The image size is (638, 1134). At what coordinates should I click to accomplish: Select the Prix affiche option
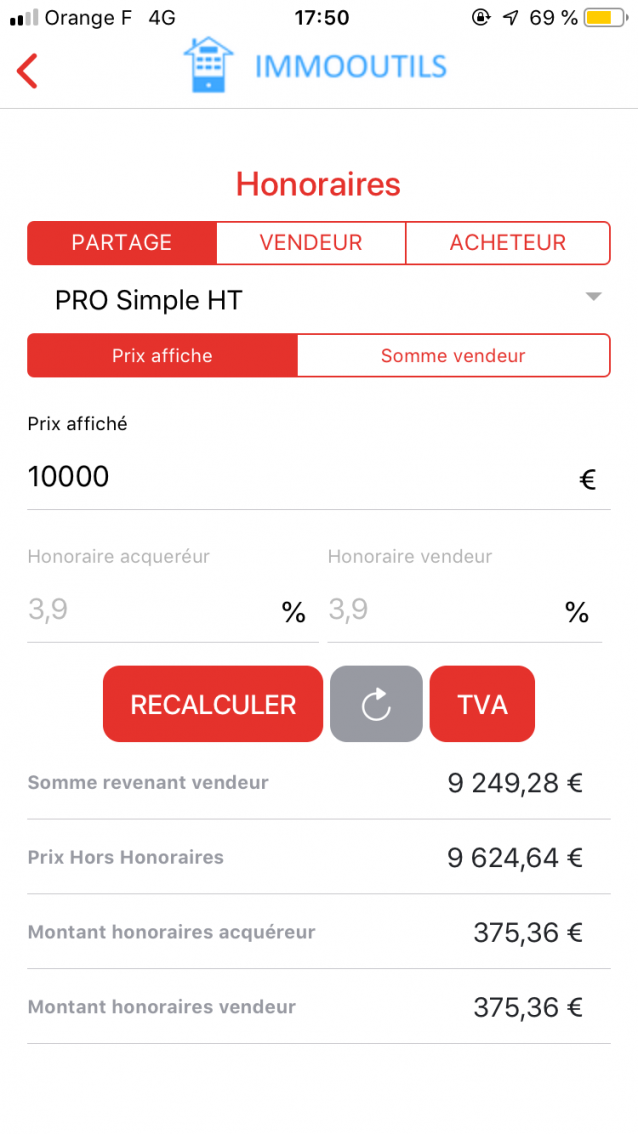[162, 356]
